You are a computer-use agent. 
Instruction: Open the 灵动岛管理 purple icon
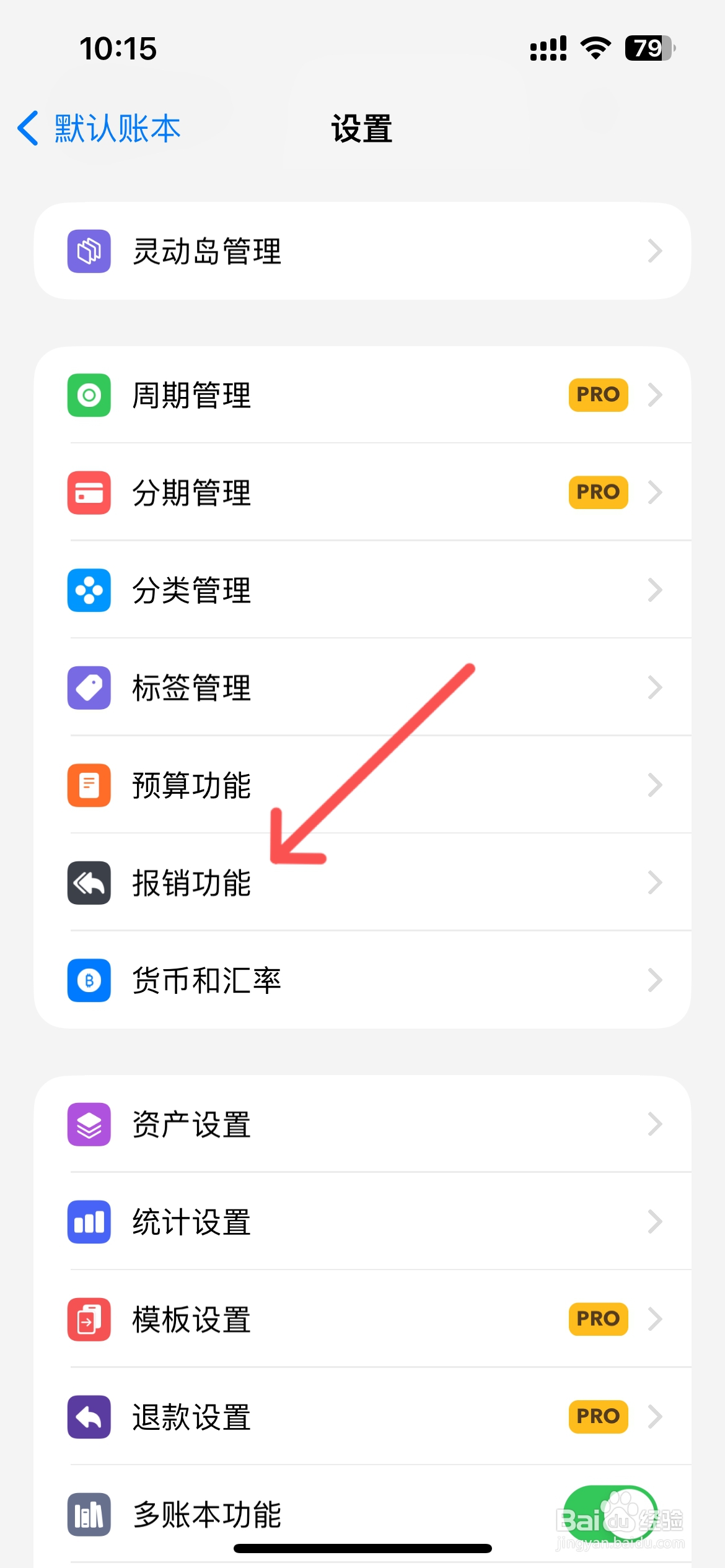(x=88, y=251)
